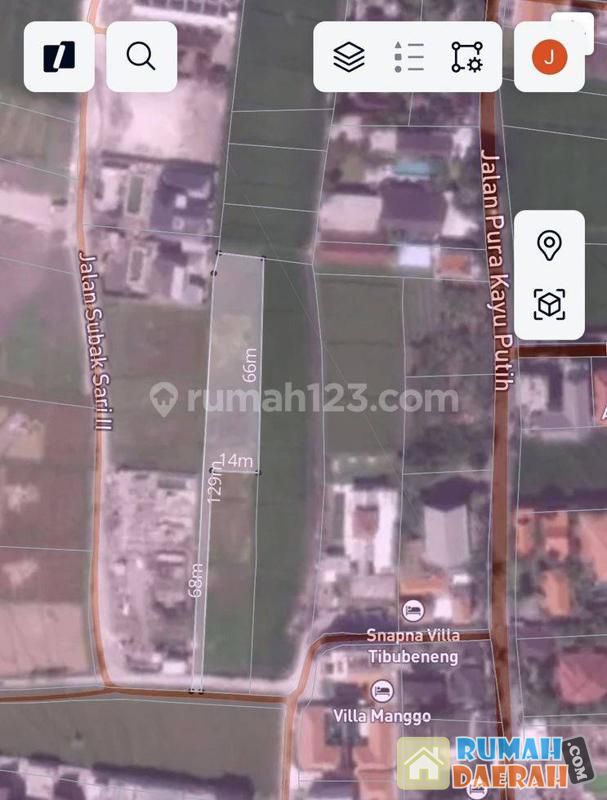Open the J profile avatar

tap(548, 57)
